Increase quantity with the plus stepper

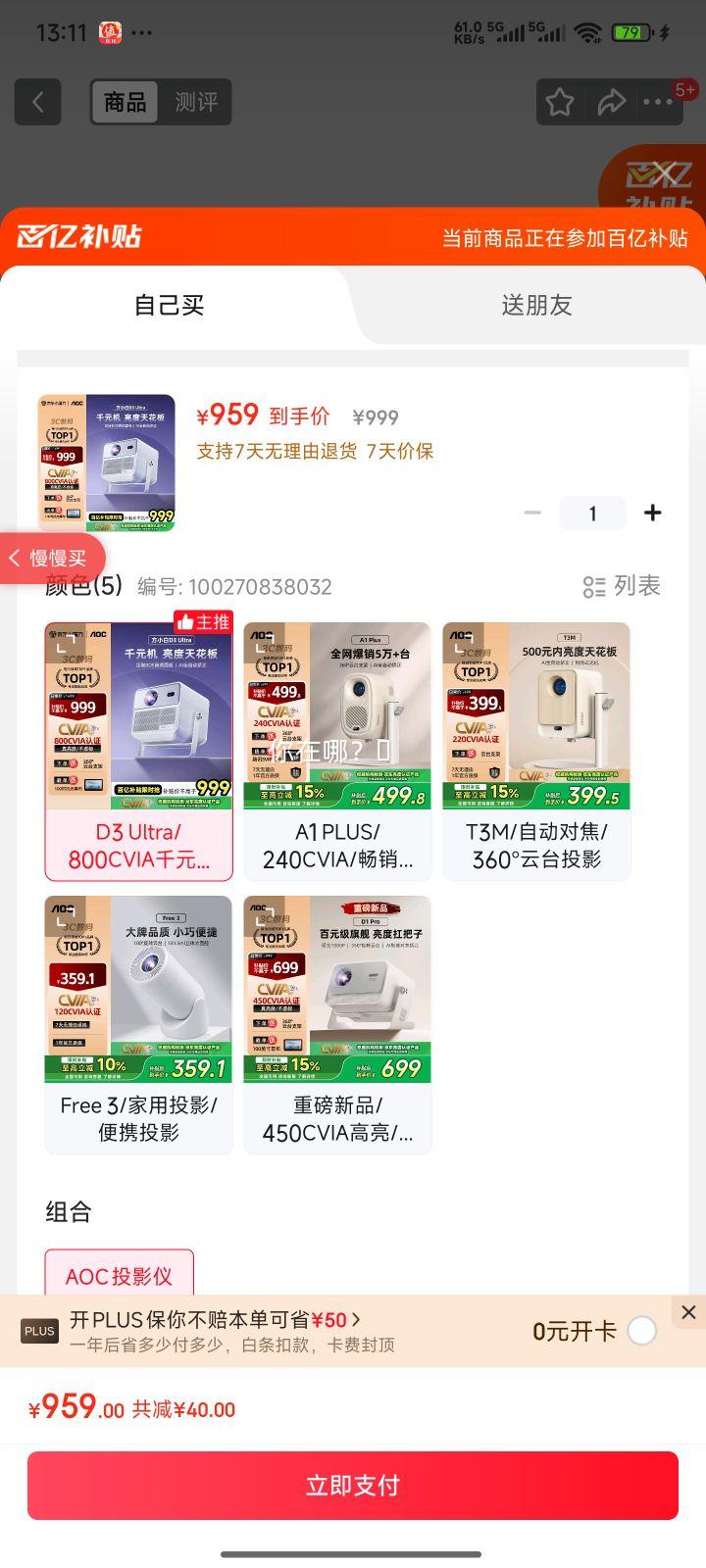click(652, 513)
